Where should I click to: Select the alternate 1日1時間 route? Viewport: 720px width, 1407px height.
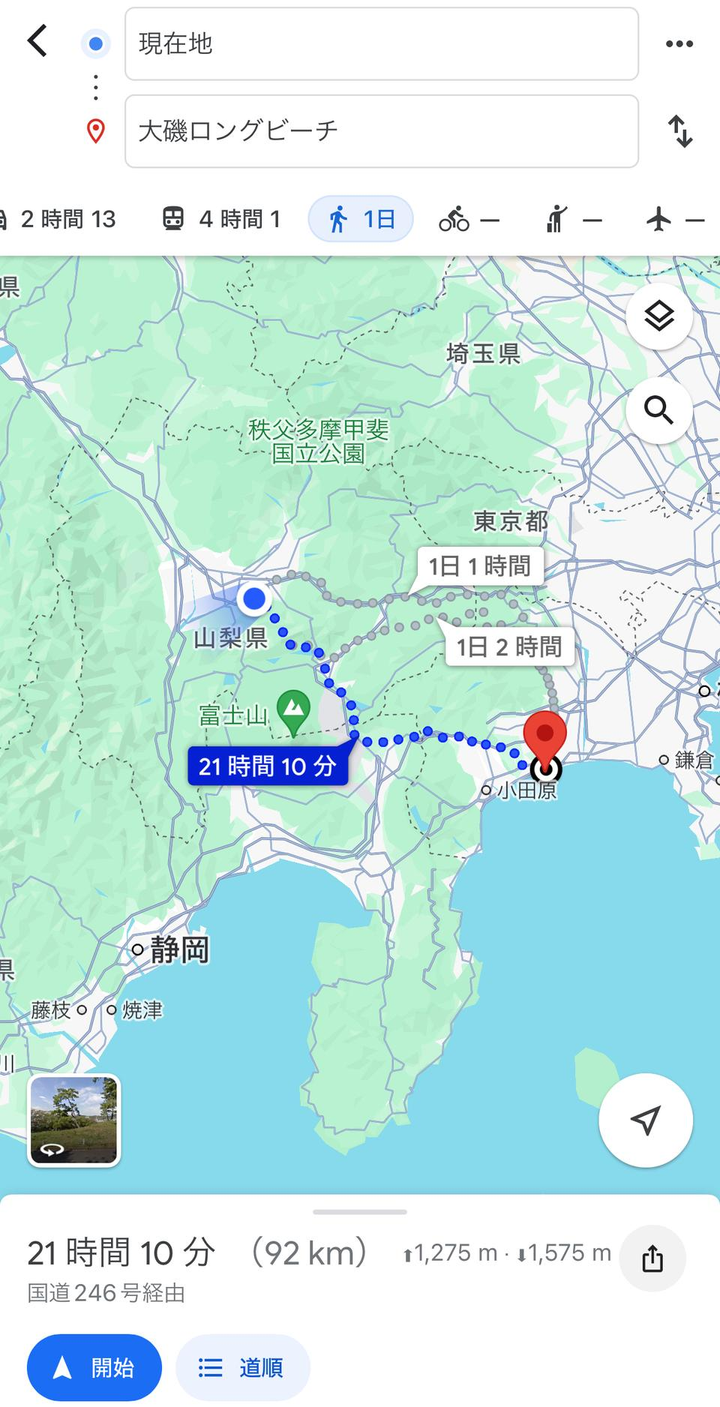click(479, 567)
